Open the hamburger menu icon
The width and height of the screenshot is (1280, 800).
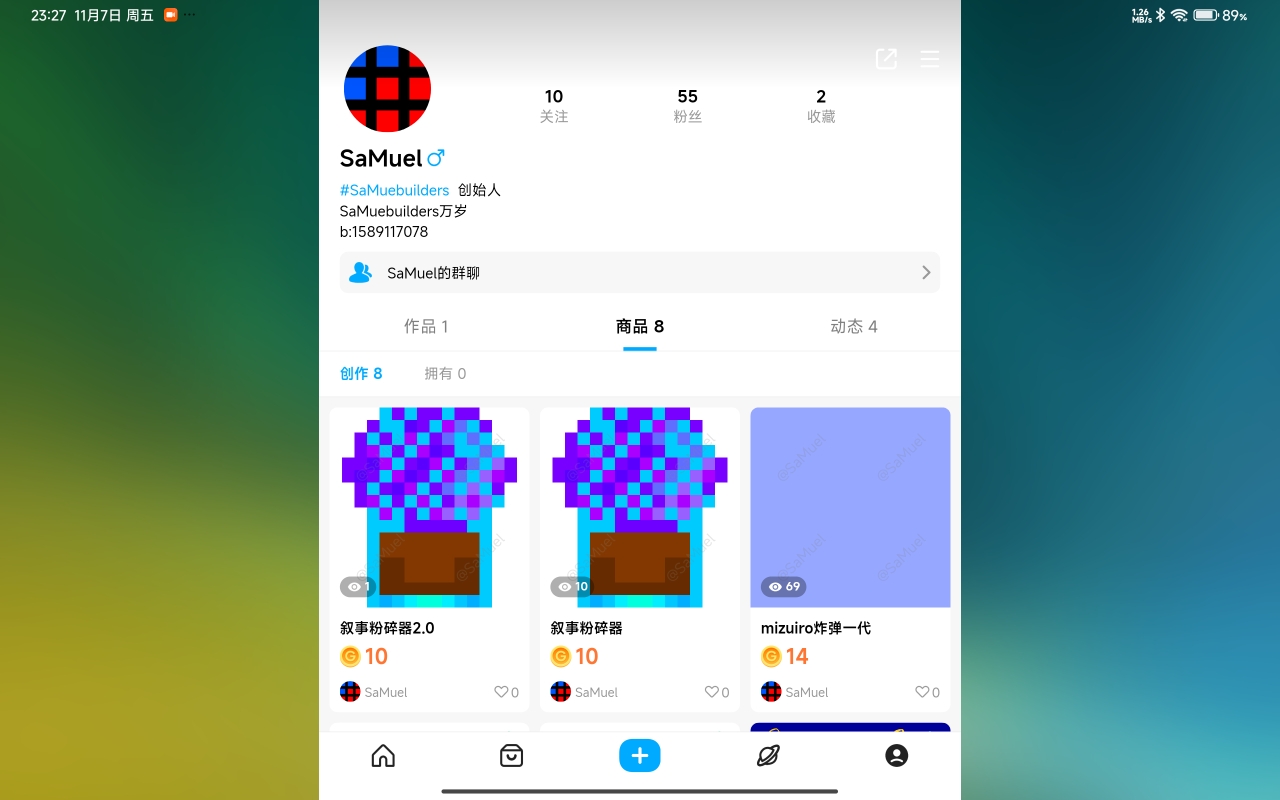[929, 59]
